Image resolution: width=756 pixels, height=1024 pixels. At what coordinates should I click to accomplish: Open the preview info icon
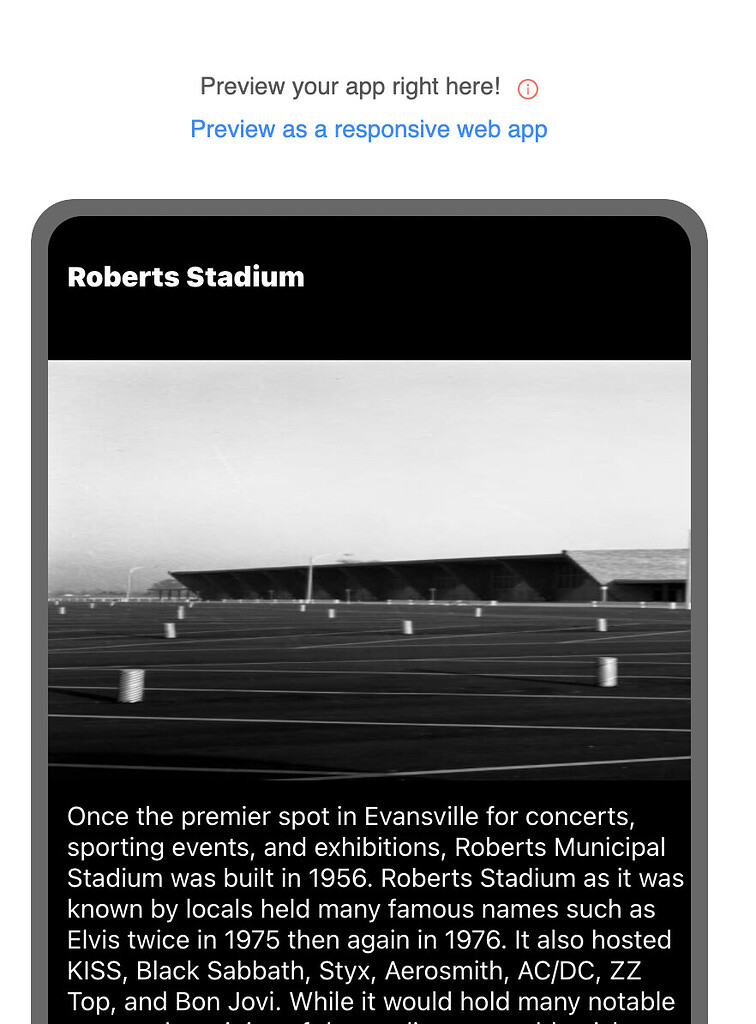[528, 89]
